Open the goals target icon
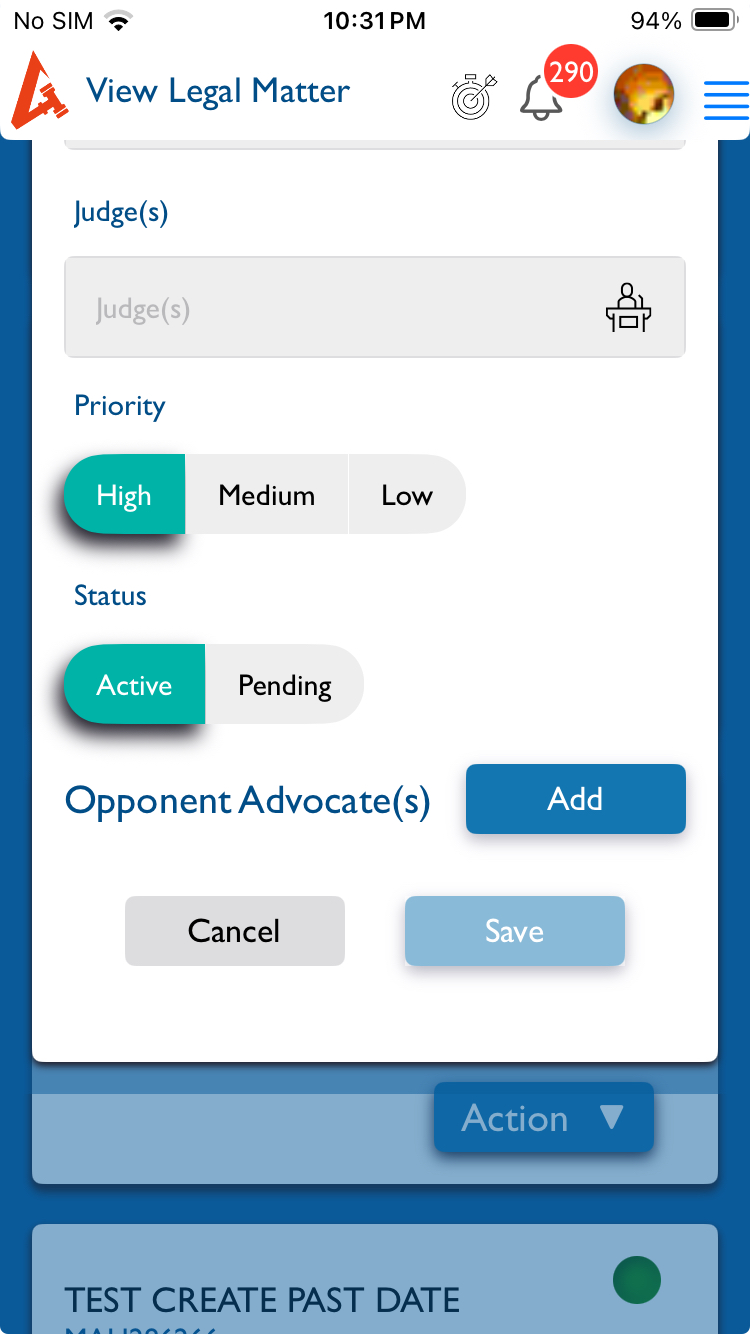 click(472, 96)
